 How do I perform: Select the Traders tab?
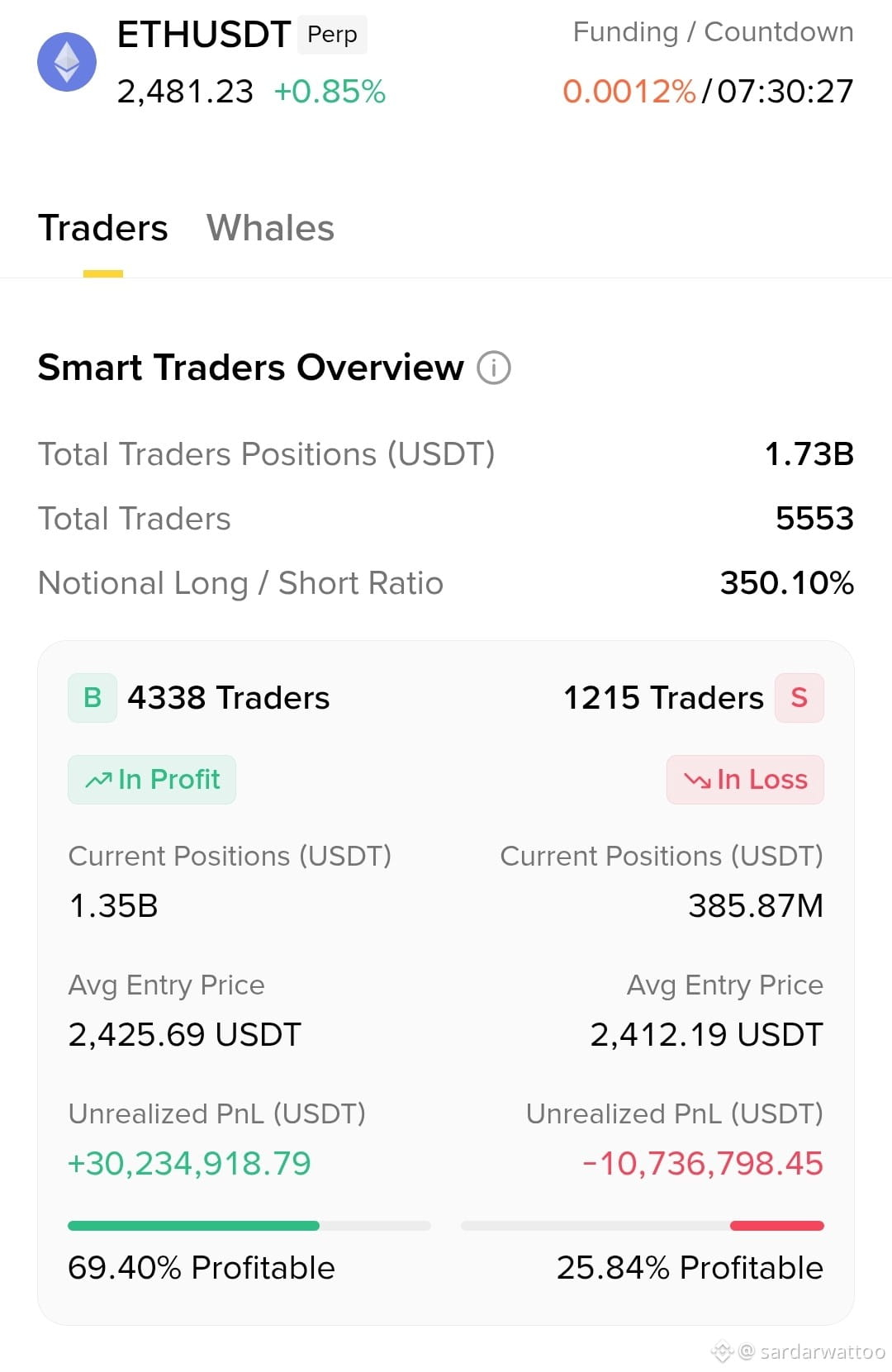coord(103,228)
